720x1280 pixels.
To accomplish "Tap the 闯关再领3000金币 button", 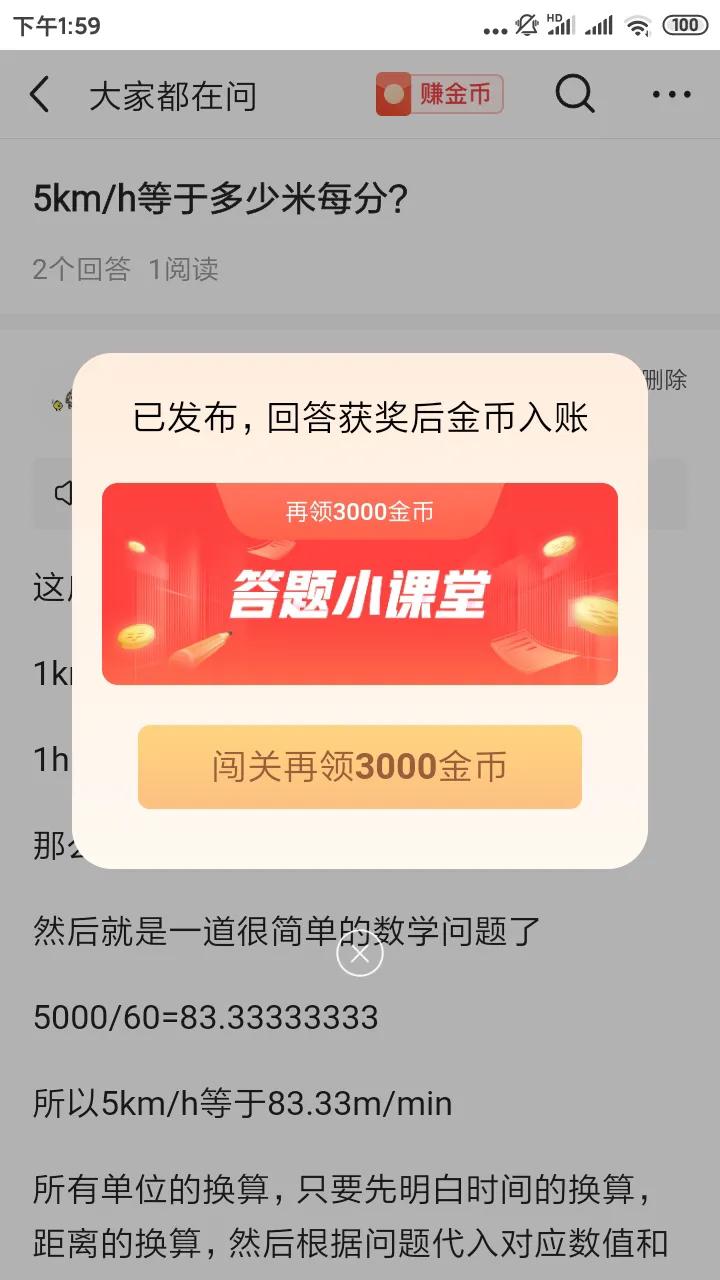I will (360, 767).
